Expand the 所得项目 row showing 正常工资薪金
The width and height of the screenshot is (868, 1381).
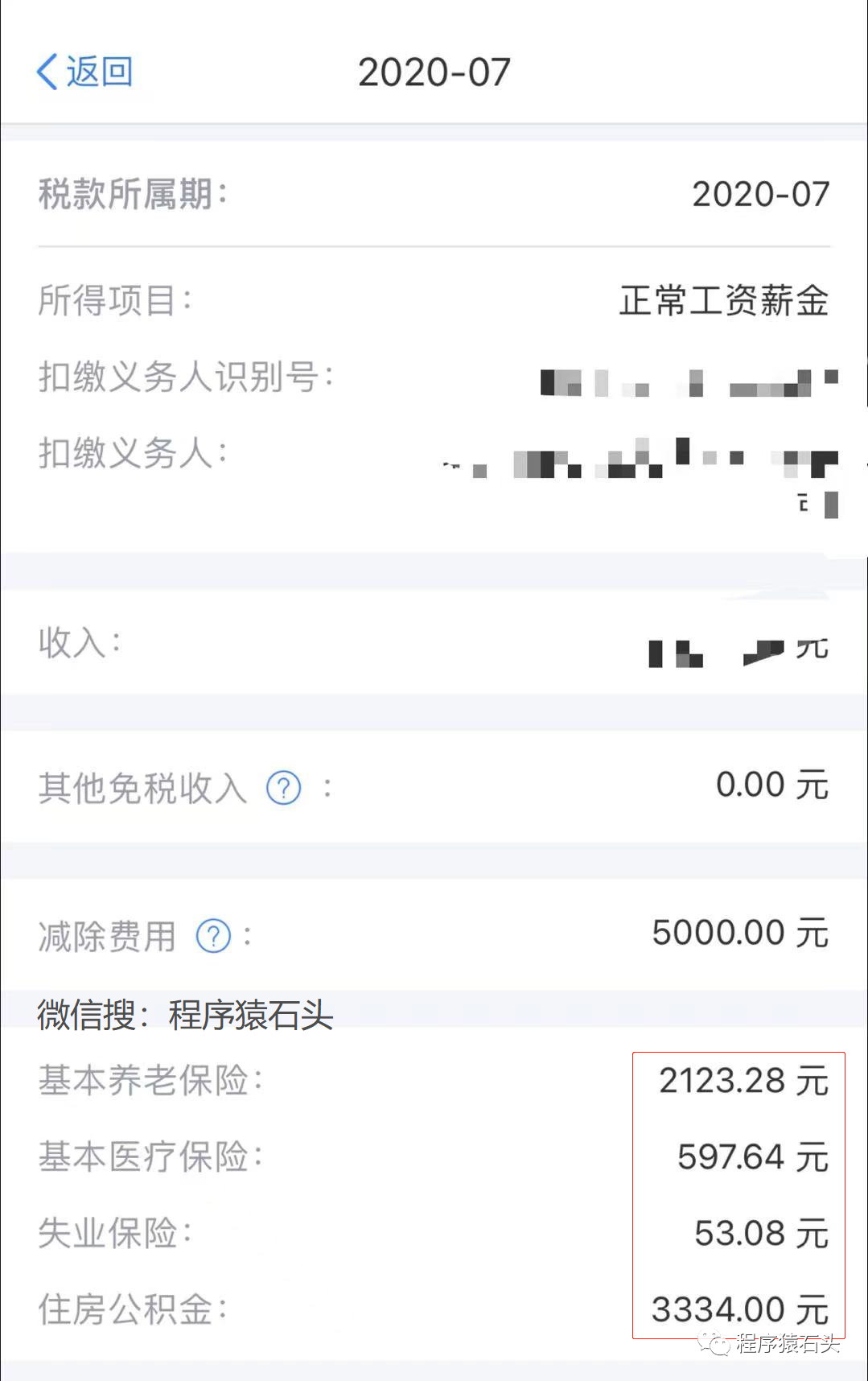[x=434, y=302]
